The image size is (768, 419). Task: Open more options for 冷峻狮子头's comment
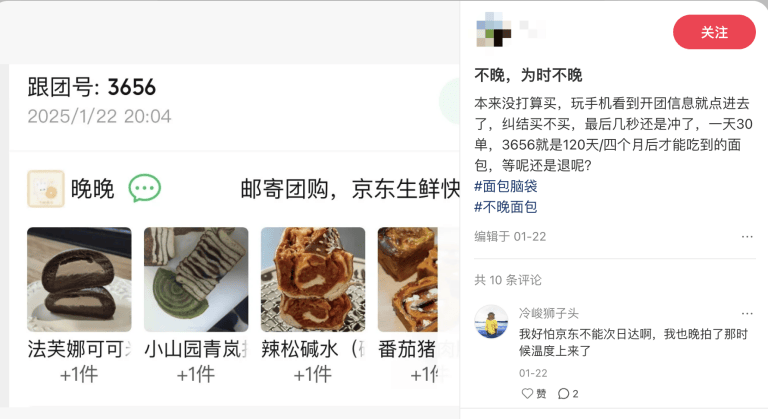pyautogui.click(x=747, y=313)
